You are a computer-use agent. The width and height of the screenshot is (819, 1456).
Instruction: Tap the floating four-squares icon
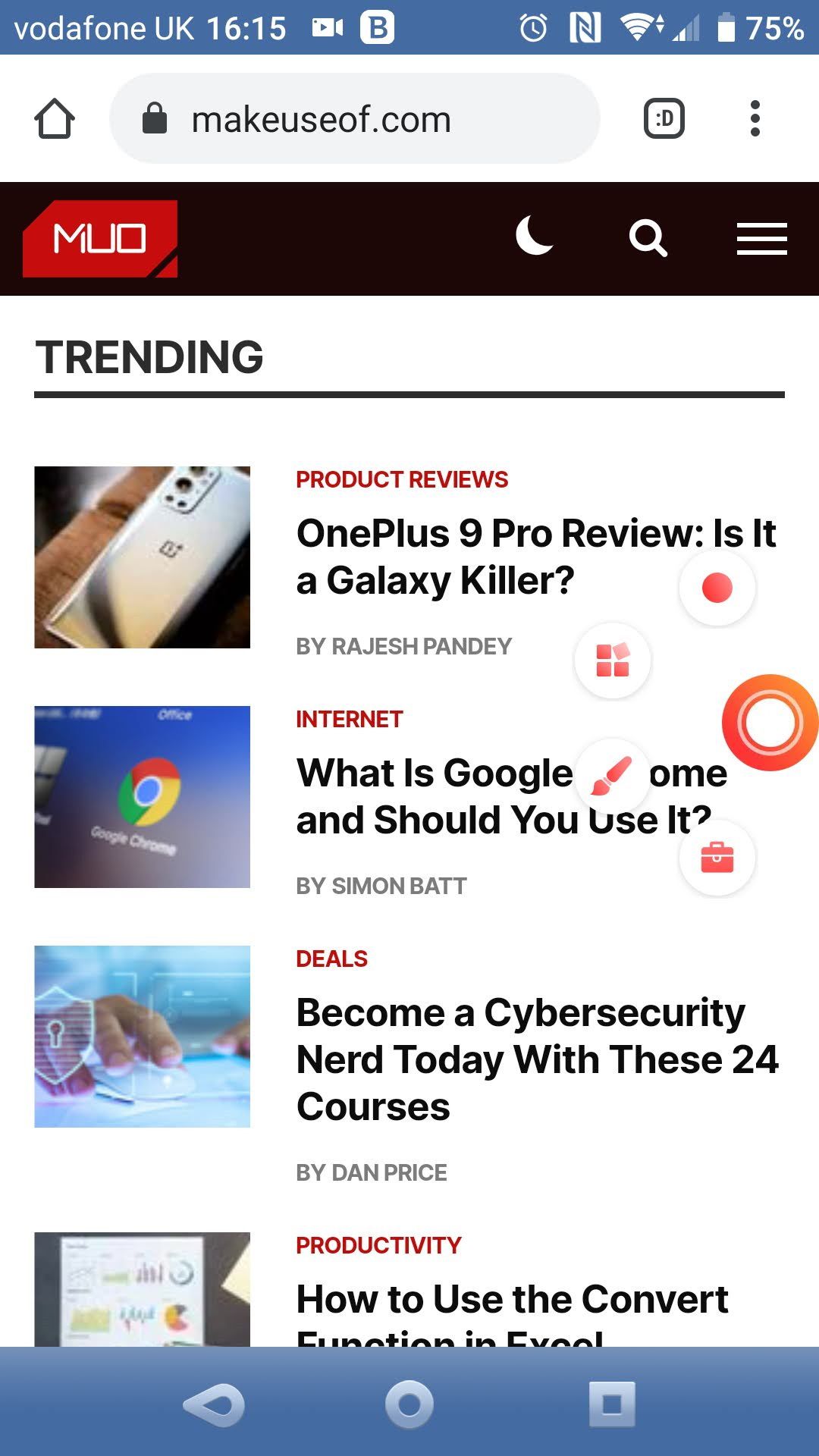(x=613, y=661)
